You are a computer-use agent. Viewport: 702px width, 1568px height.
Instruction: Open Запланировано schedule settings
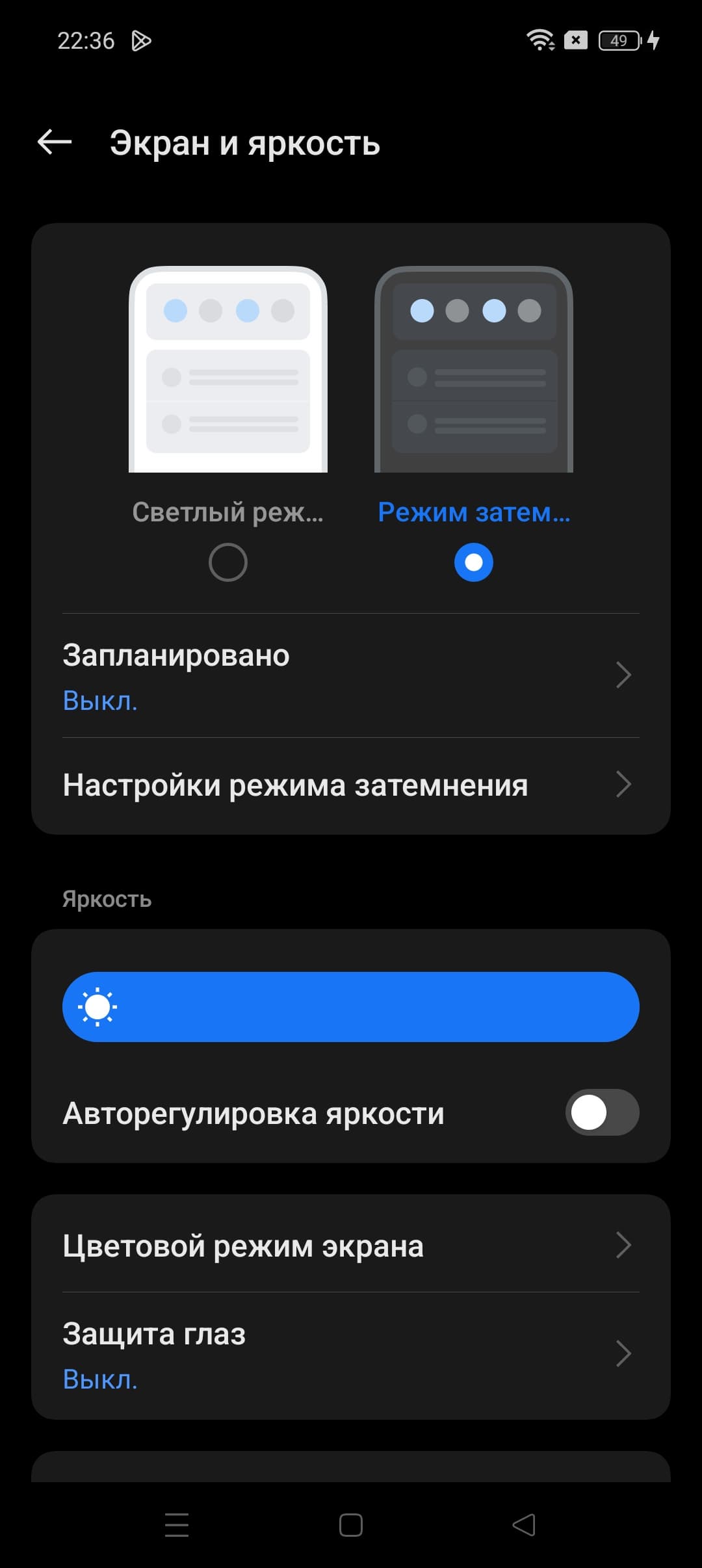[351, 676]
